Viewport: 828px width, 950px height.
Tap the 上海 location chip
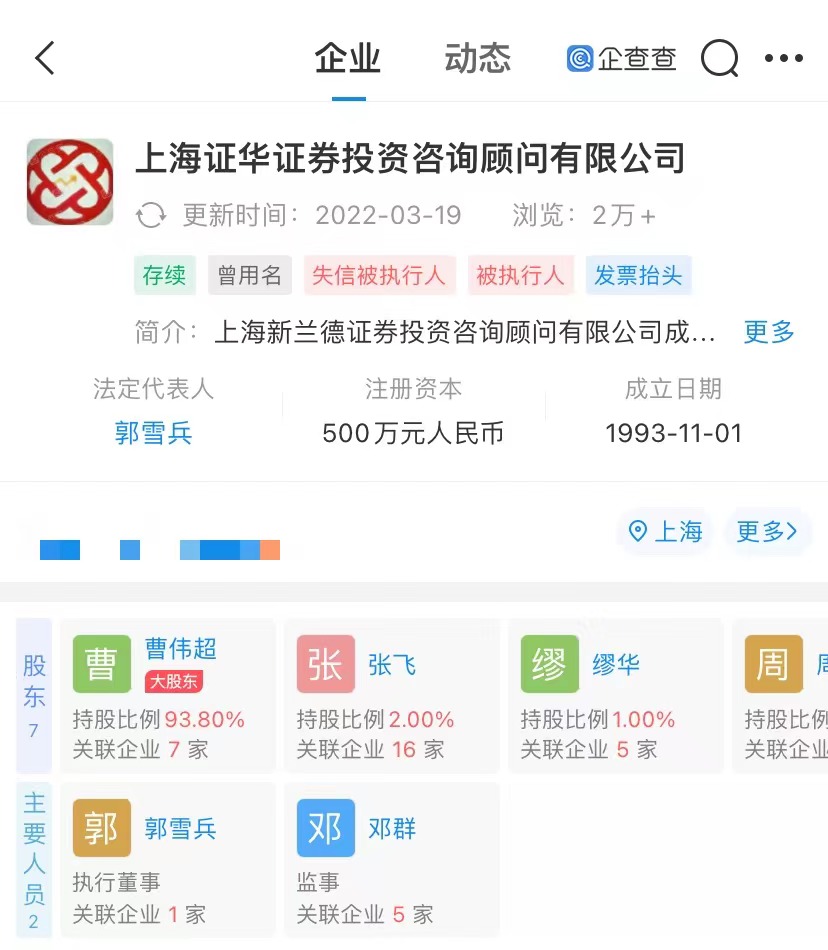coord(665,531)
